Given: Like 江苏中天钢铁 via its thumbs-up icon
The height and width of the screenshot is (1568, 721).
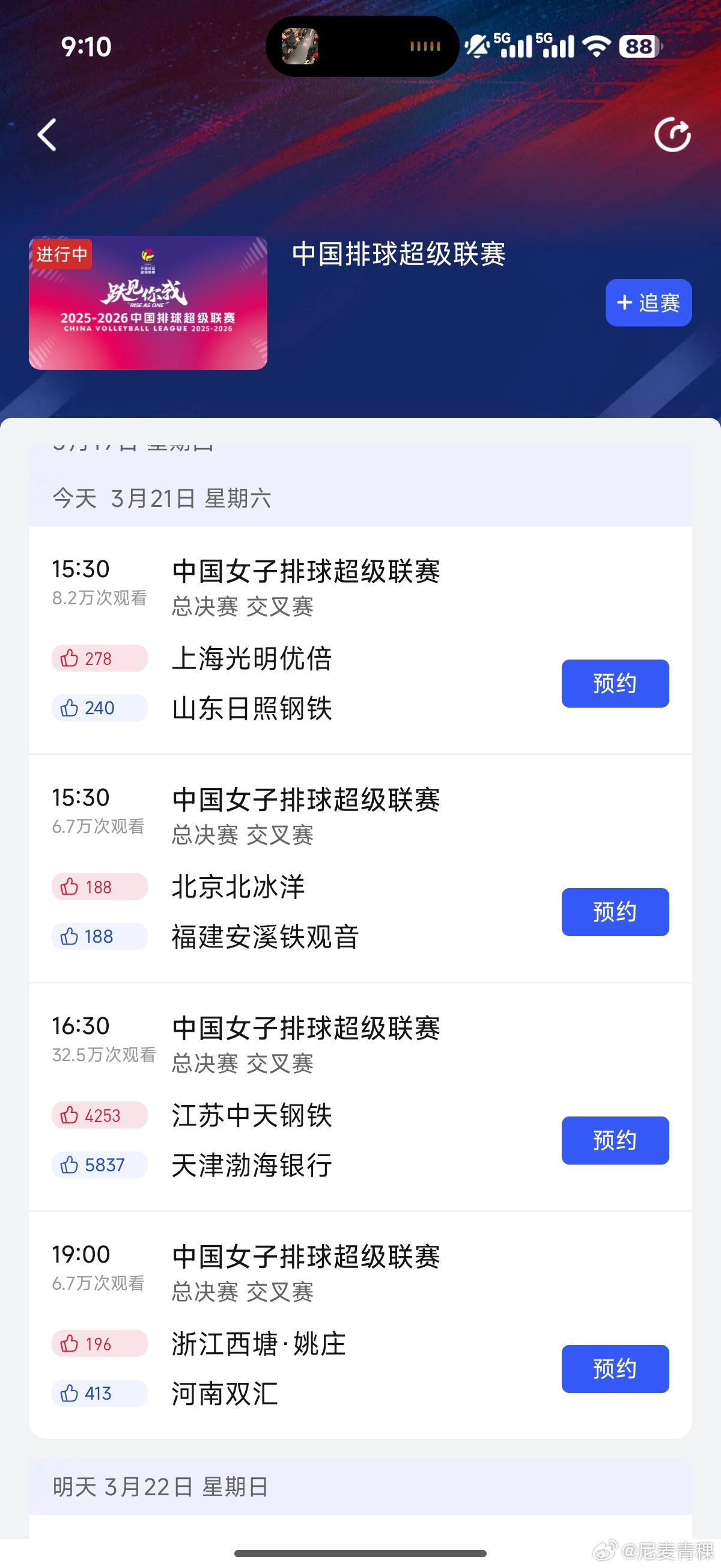Looking at the screenshot, I should (68, 1116).
